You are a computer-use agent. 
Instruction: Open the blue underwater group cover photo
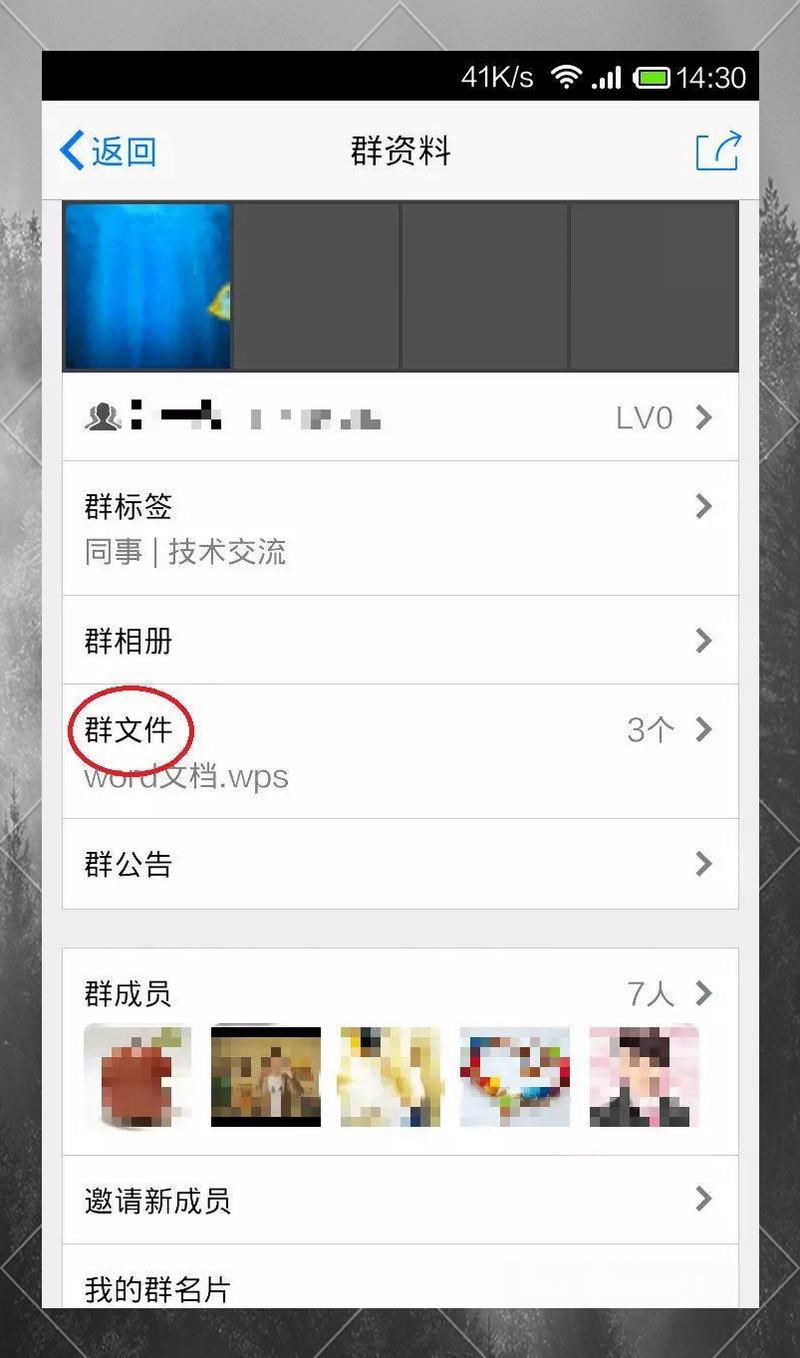pos(148,287)
